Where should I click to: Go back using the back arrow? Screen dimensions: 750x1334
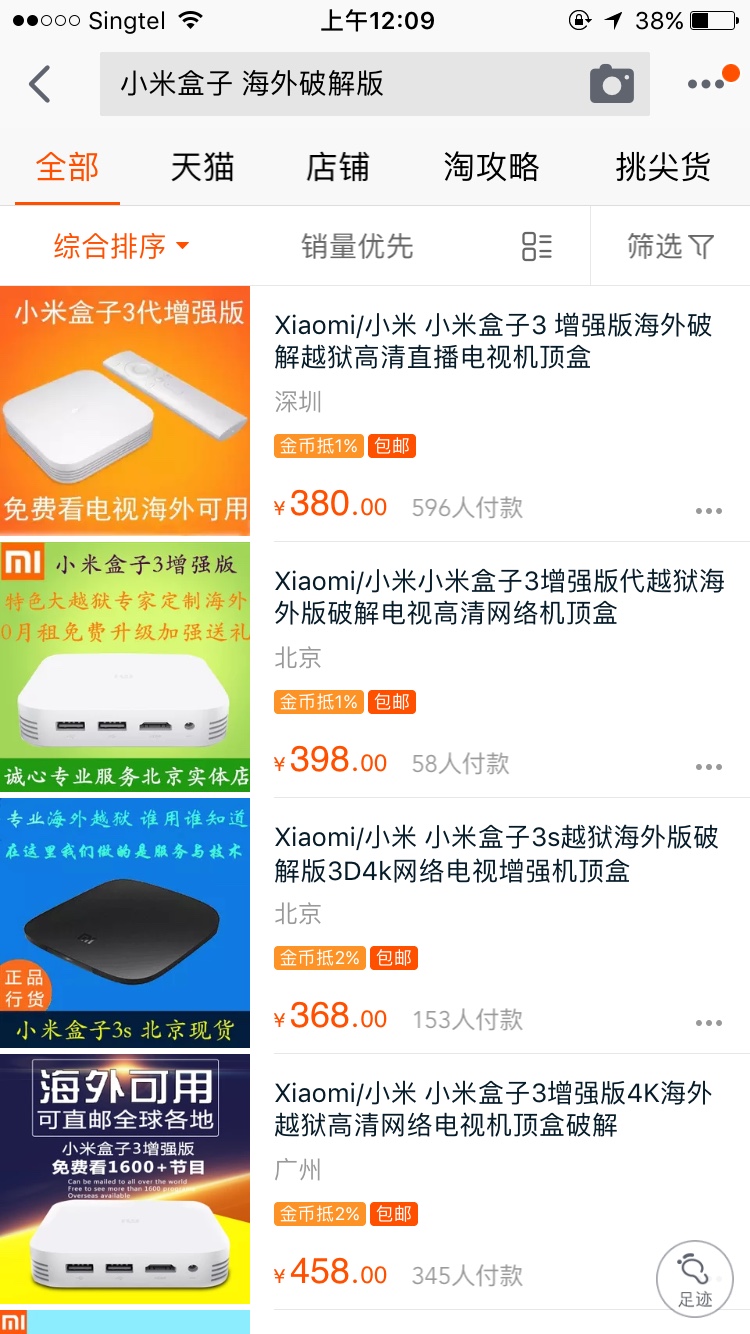pos(40,84)
